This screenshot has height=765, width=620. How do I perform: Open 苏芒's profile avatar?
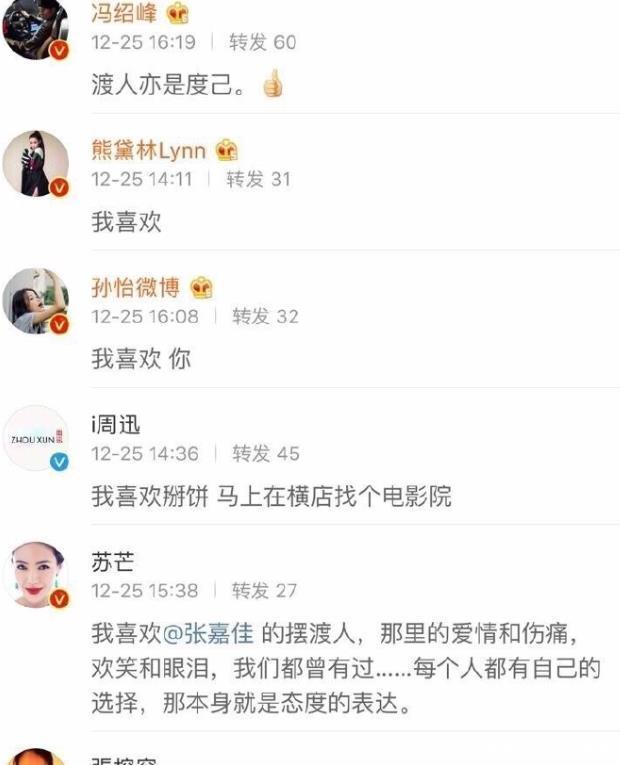(36, 575)
